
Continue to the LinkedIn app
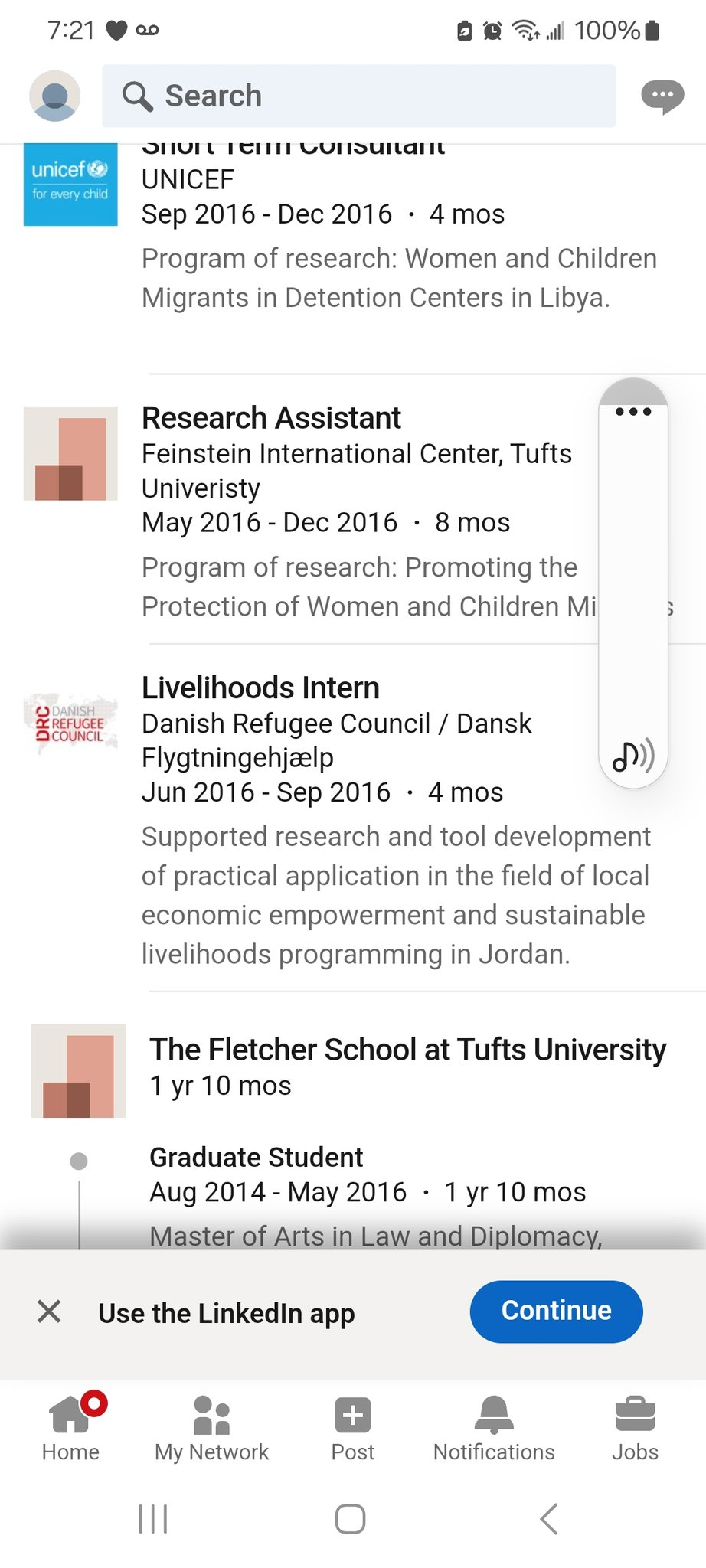(556, 1311)
